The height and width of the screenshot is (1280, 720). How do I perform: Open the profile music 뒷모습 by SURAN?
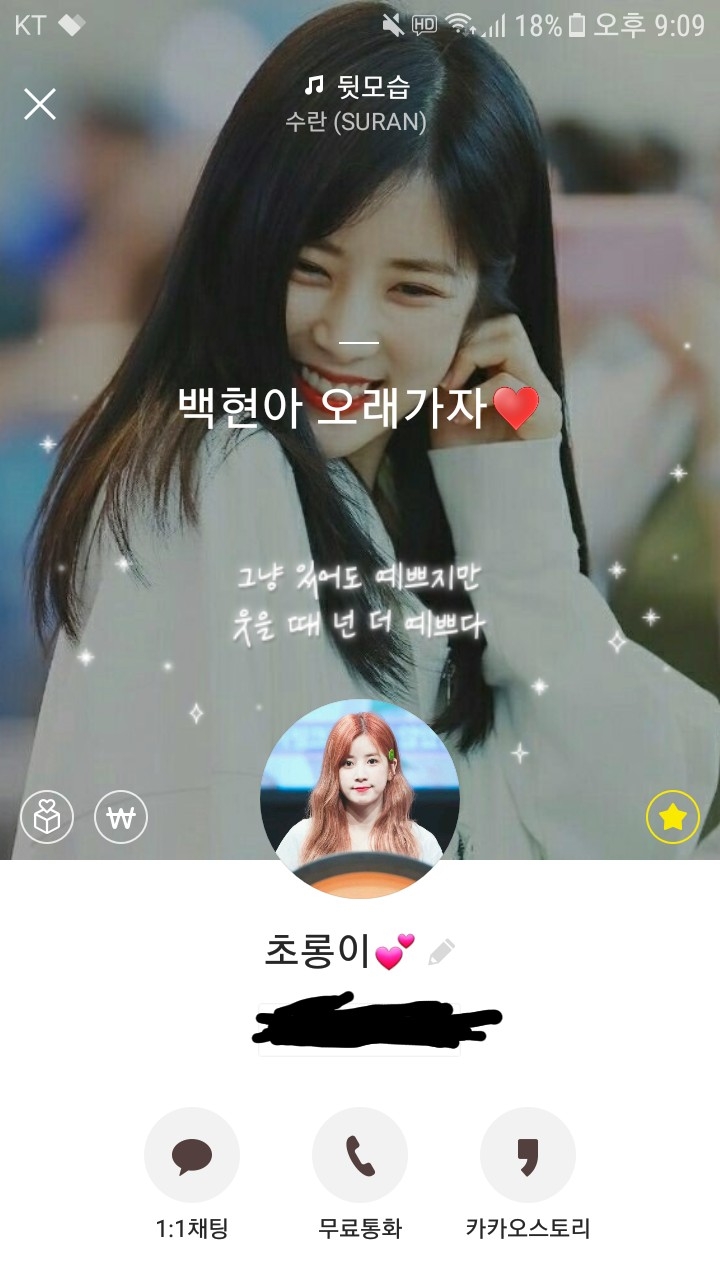(x=358, y=102)
